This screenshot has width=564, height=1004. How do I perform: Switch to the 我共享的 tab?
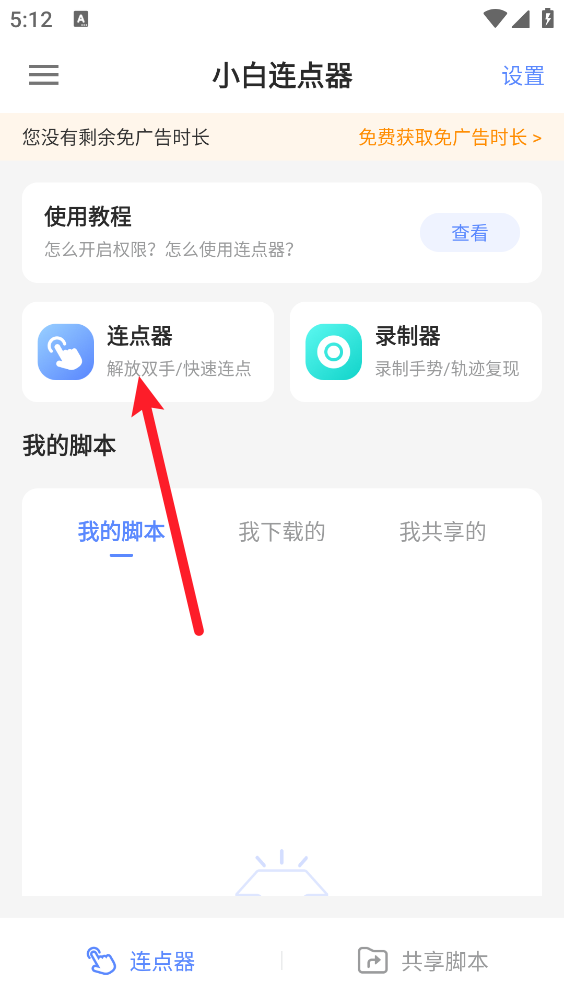click(x=442, y=531)
